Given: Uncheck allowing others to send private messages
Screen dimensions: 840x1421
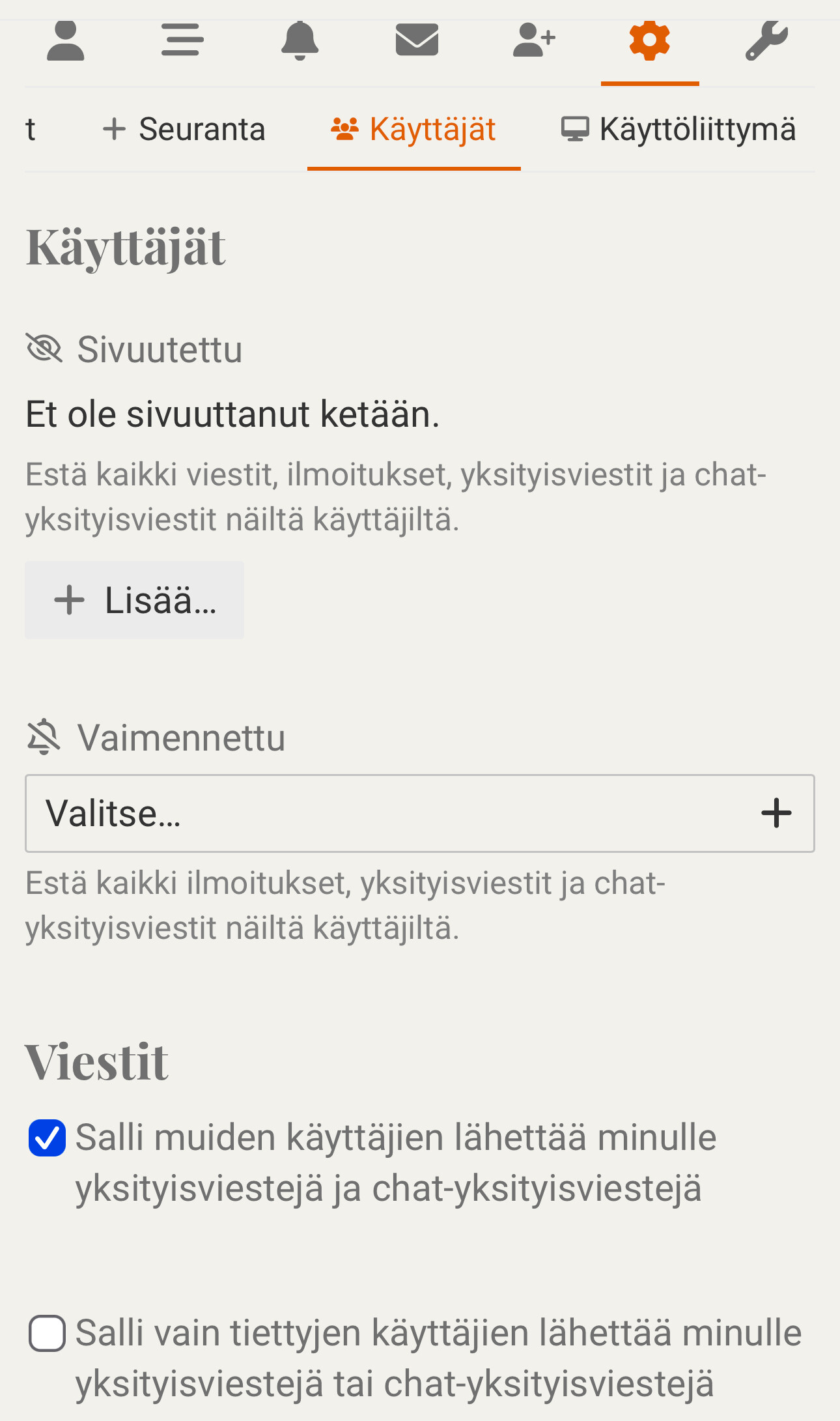Looking at the screenshot, I should click(48, 1138).
